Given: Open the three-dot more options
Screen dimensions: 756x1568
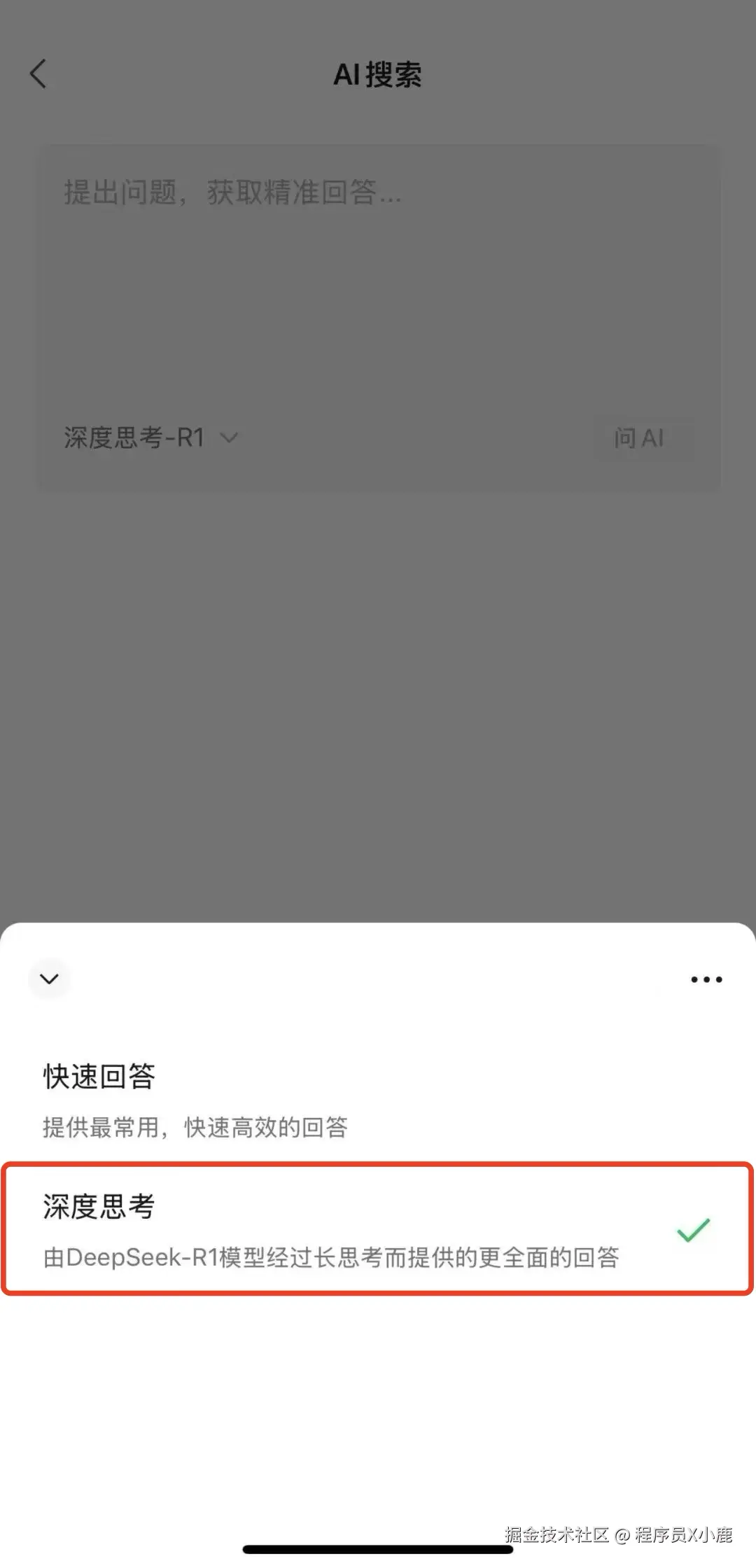Looking at the screenshot, I should point(706,979).
